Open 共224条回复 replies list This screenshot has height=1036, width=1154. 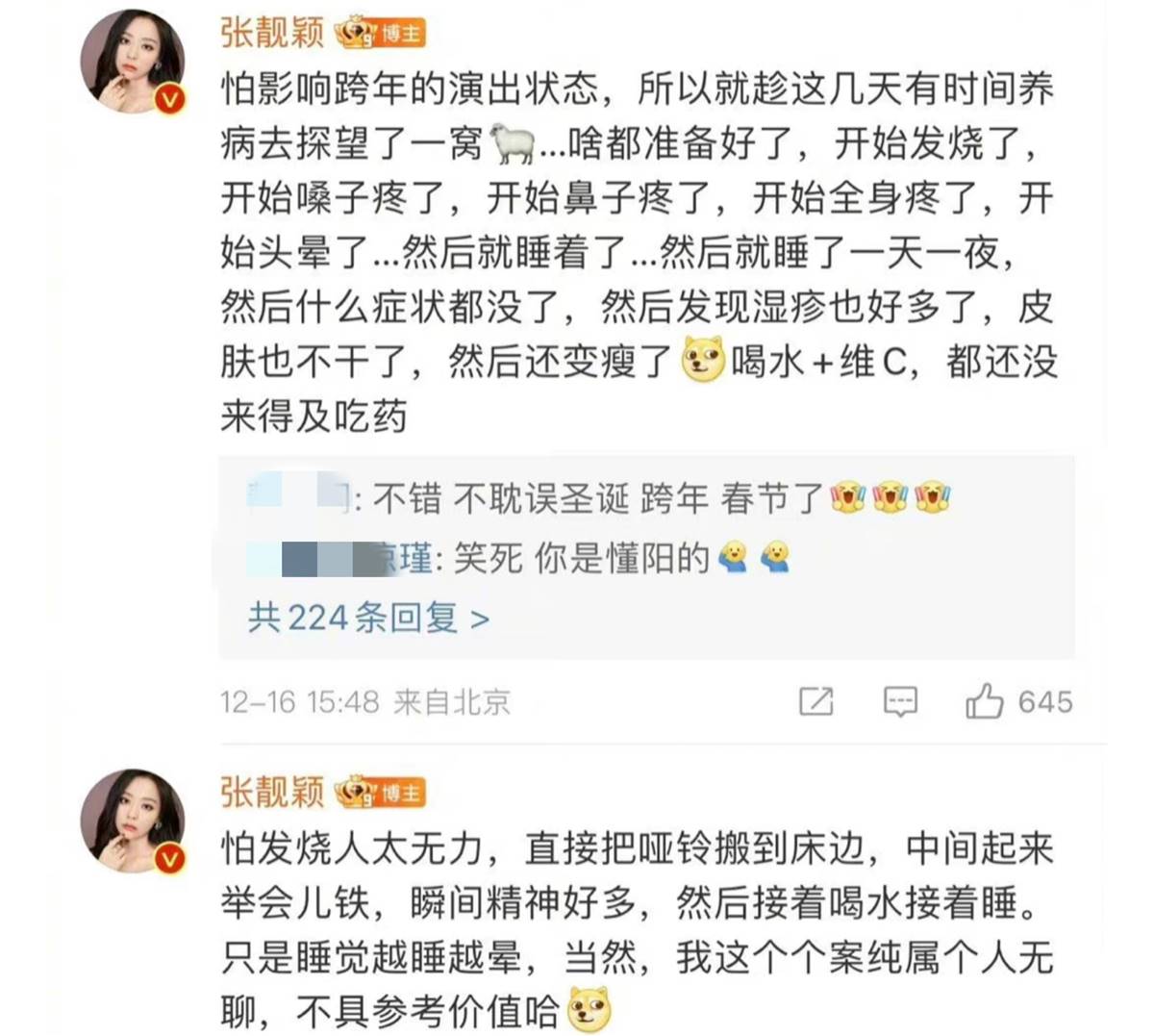click(368, 618)
